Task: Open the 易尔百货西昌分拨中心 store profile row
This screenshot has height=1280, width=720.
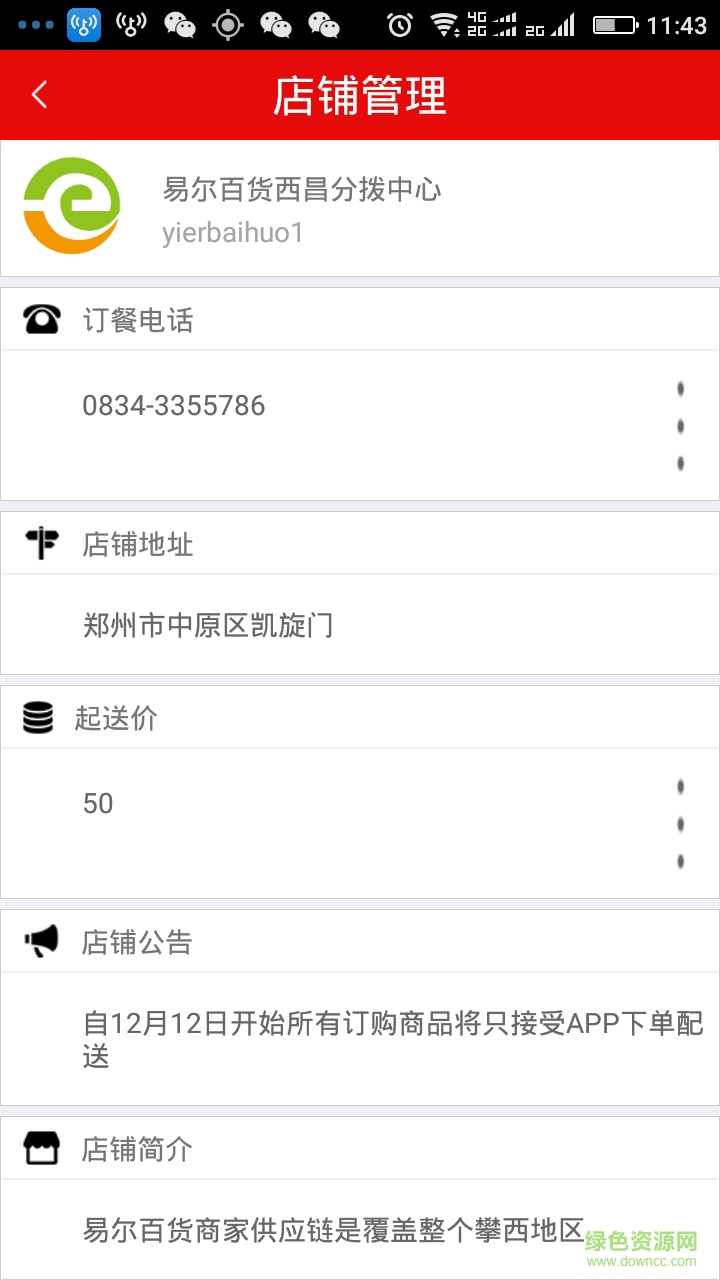Action: [360, 208]
